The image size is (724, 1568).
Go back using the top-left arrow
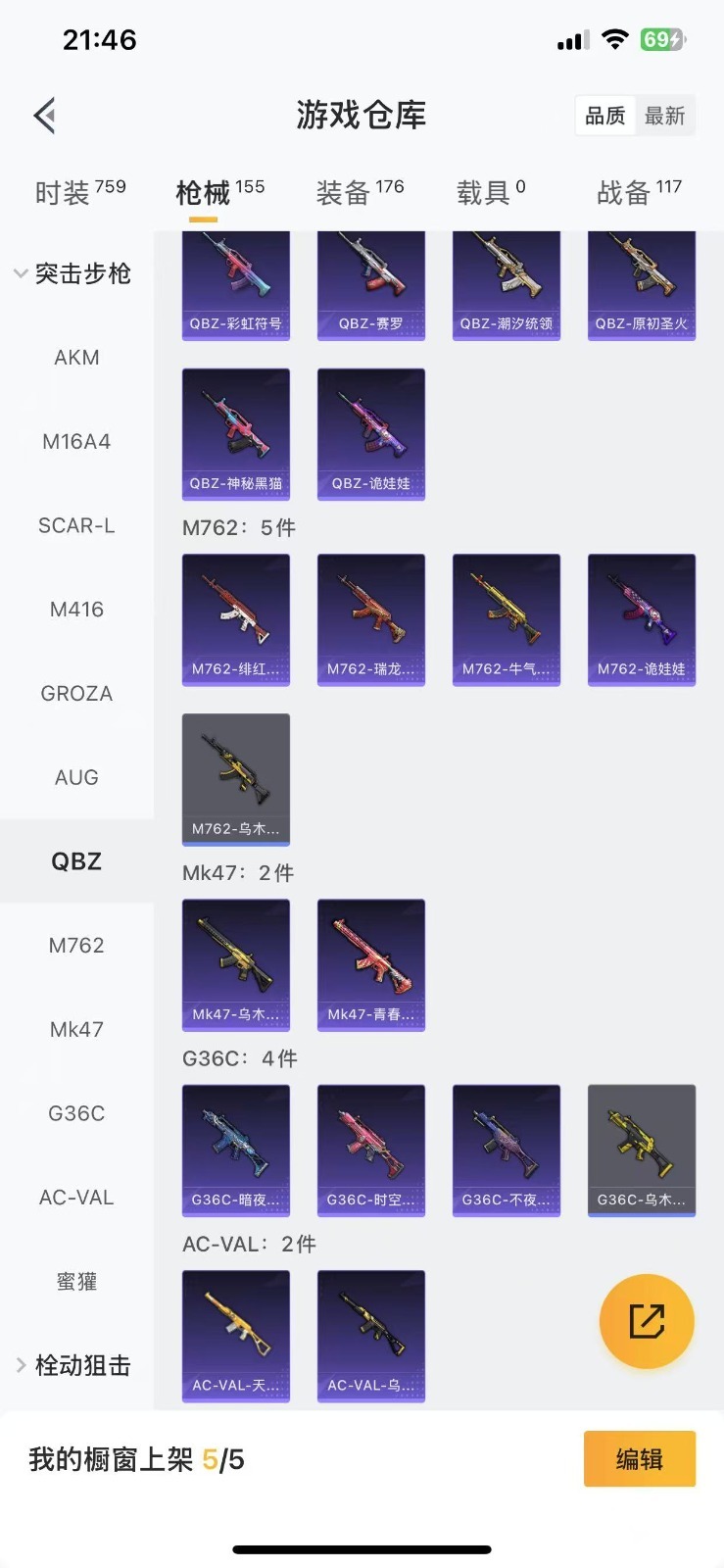[x=44, y=116]
